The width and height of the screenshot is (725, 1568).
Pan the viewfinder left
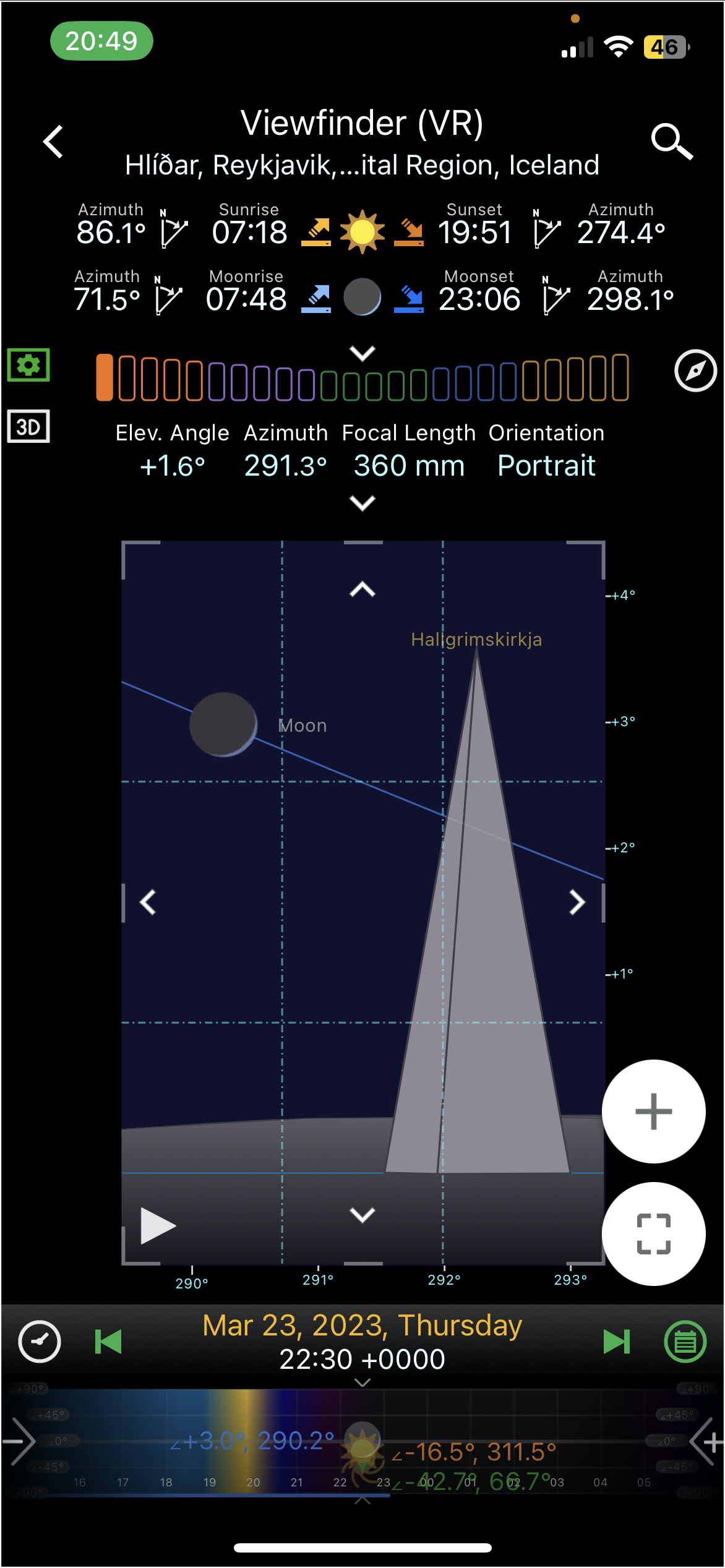(148, 902)
